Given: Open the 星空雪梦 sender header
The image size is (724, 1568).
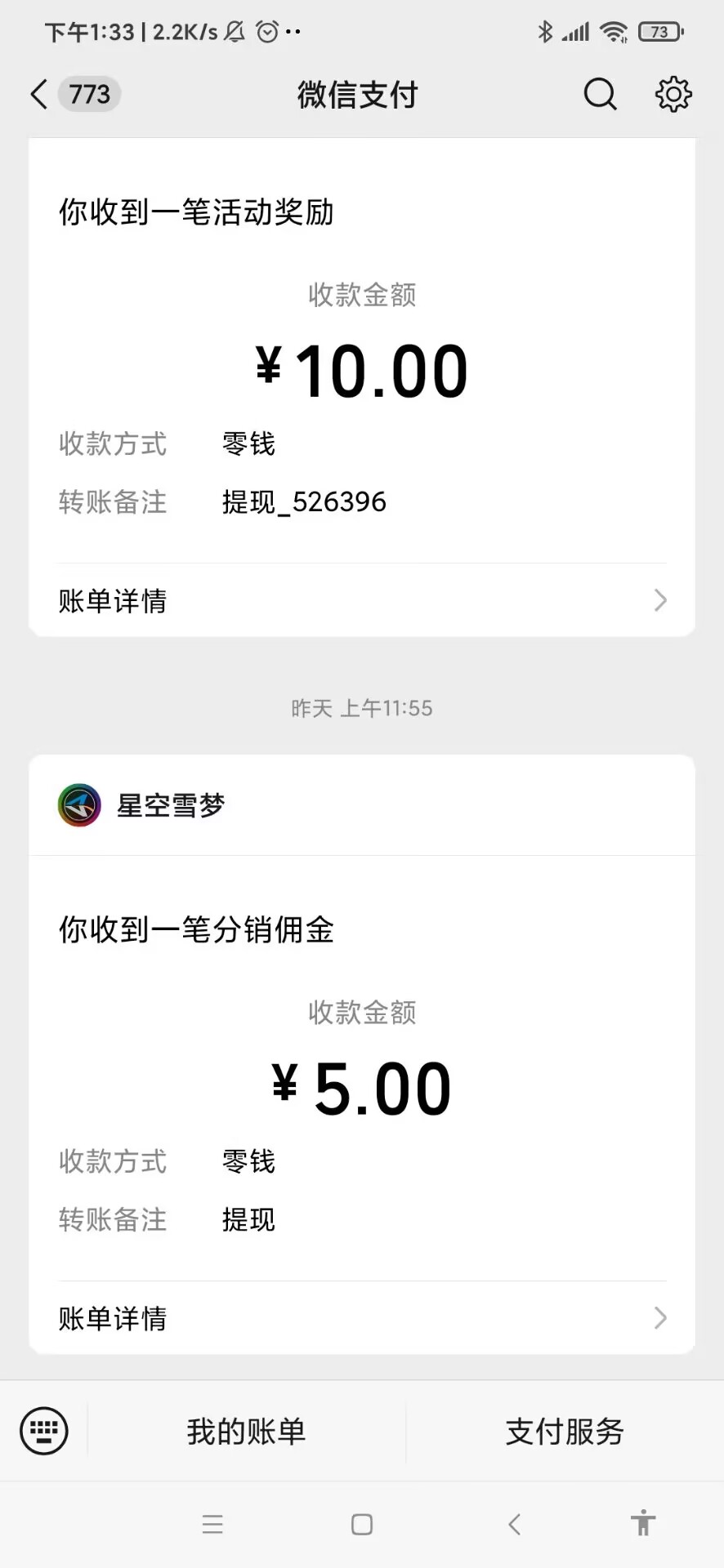Looking at the screenshot, I should 362,805.
